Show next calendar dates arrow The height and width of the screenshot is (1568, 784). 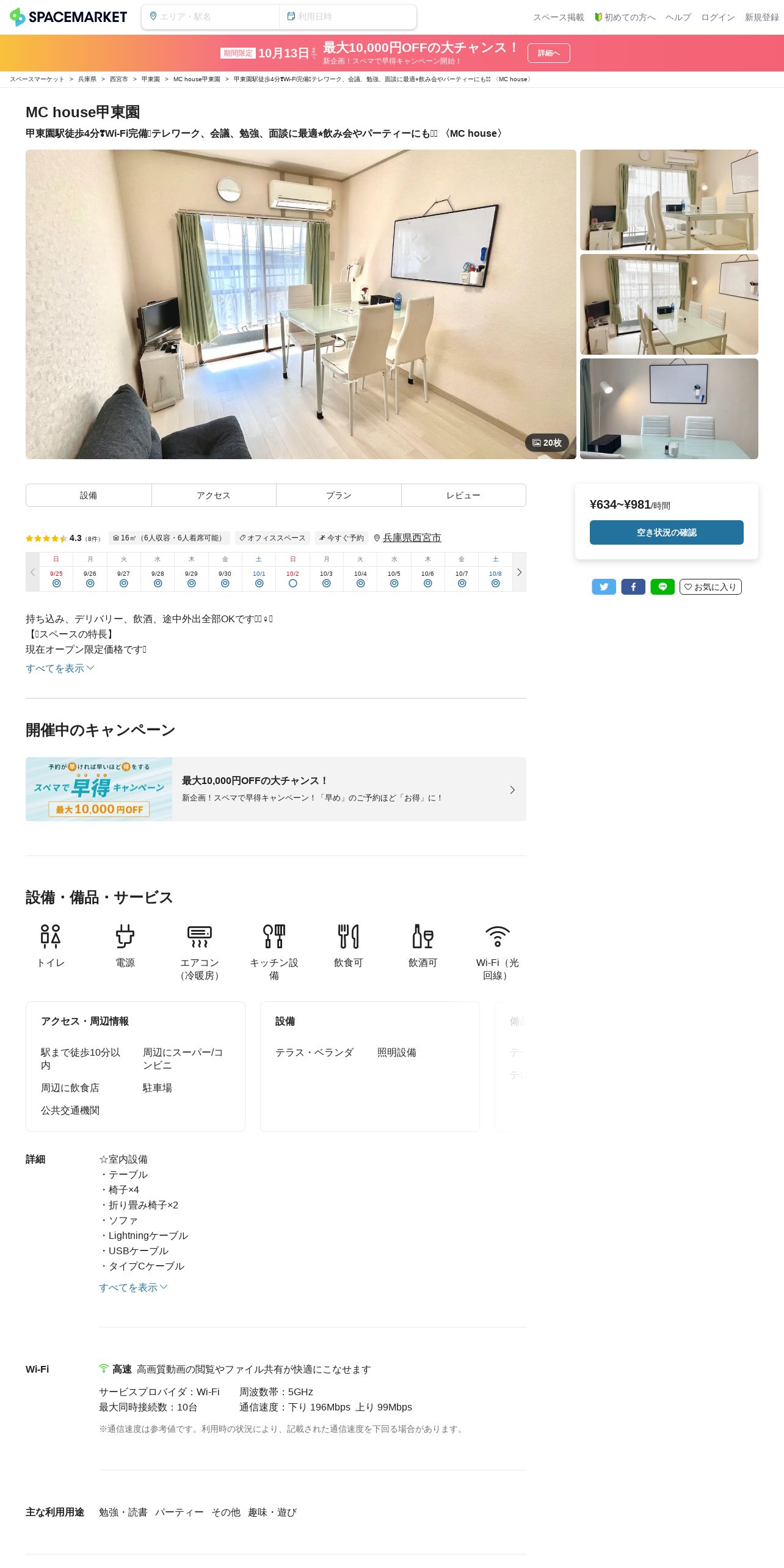pos(519,572)
